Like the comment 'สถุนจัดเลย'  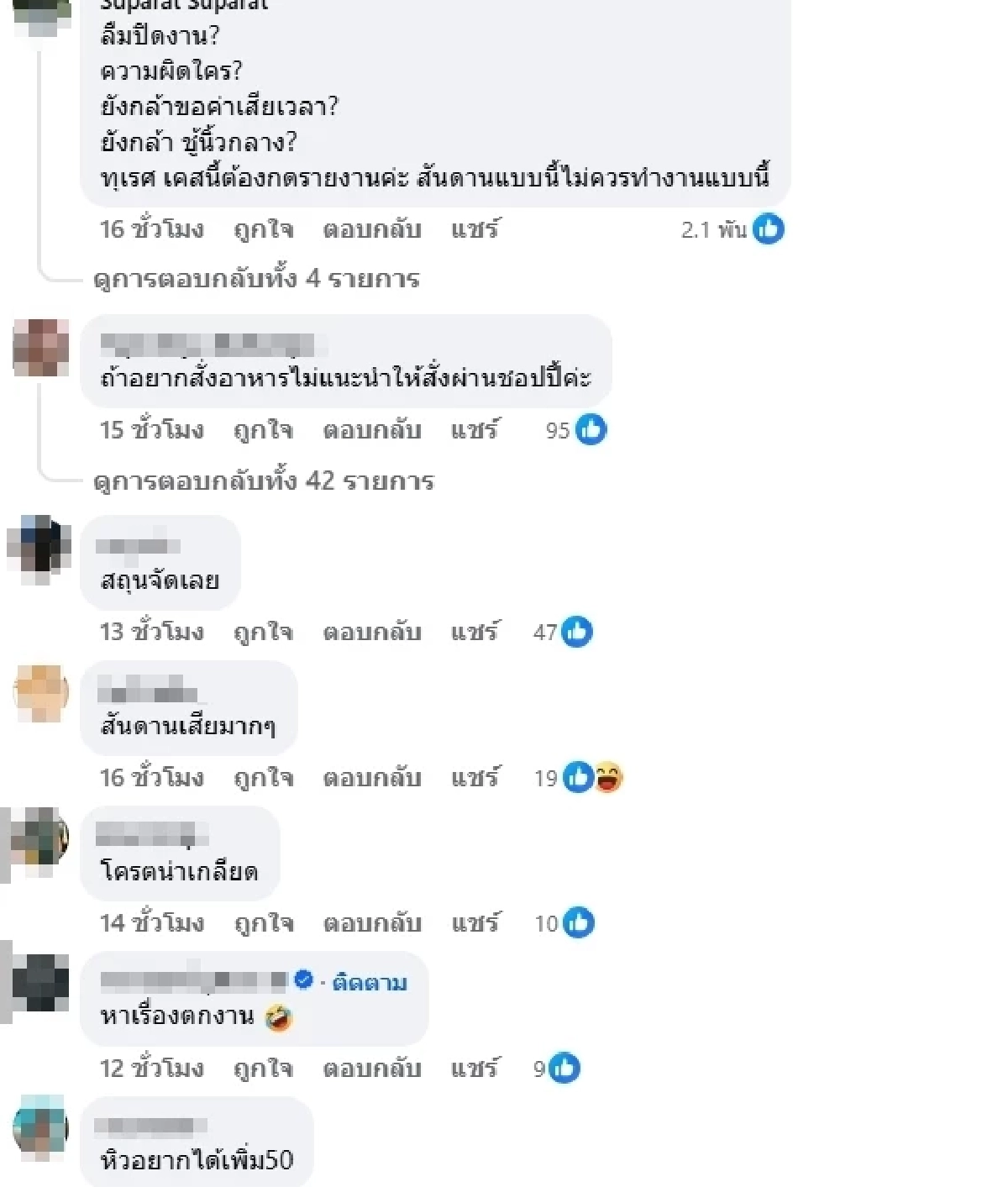click(x=263, y=632)
